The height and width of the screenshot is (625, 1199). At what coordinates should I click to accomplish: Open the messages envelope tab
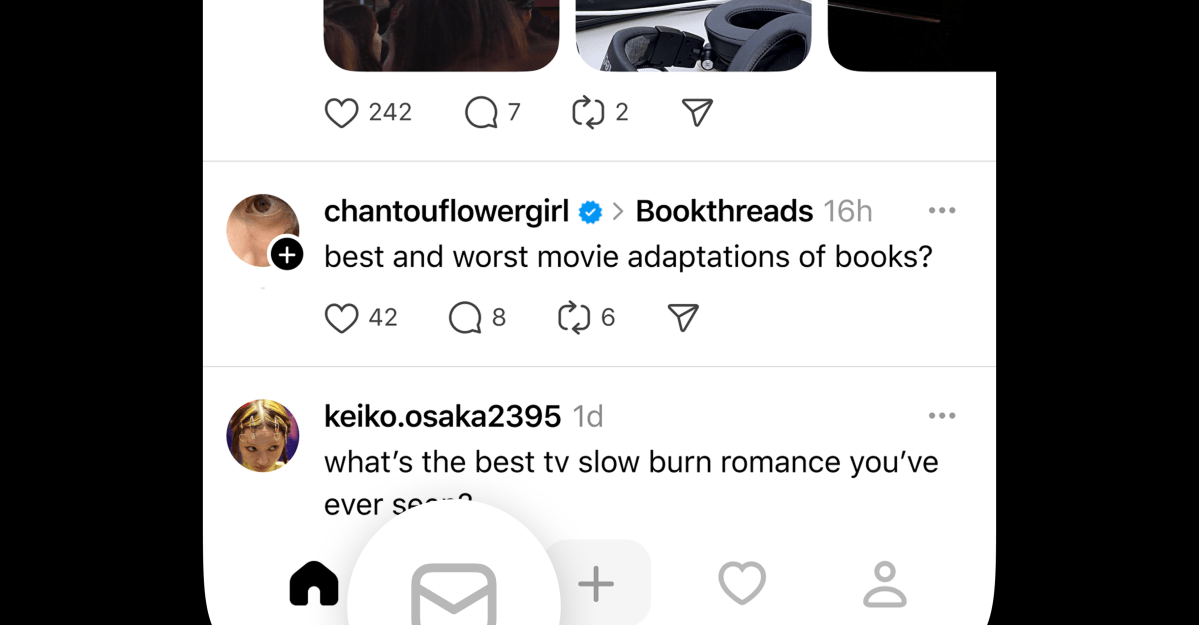pos(453,590)
